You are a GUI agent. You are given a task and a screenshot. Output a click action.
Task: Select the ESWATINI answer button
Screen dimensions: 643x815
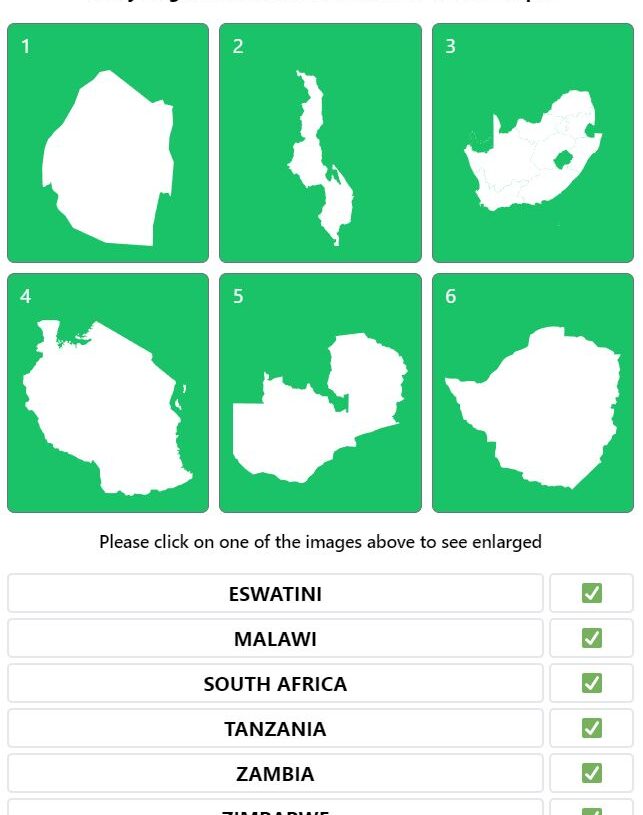coord(275,593)
